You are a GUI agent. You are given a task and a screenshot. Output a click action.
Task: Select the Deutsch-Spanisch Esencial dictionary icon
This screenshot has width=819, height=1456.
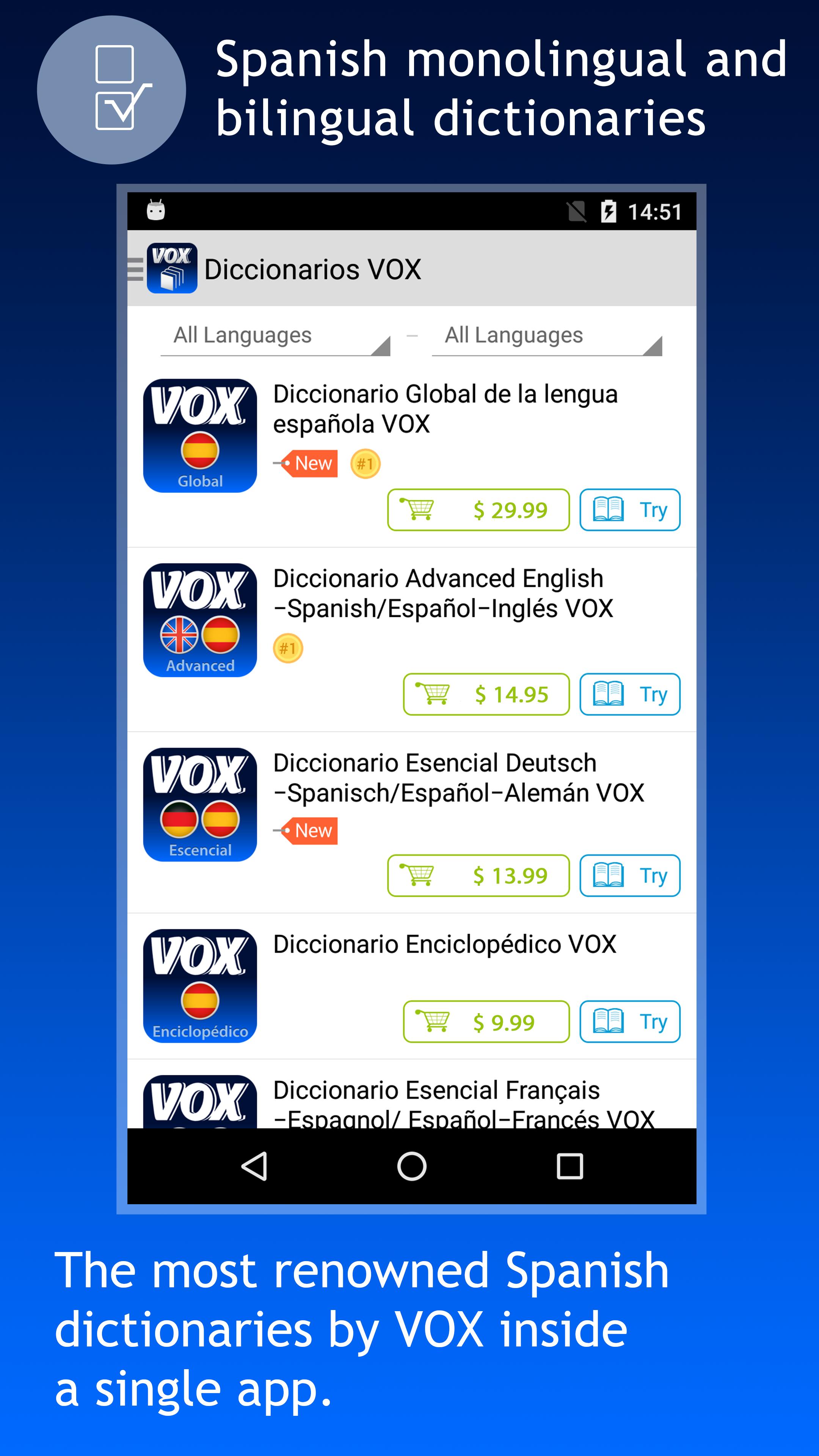click(201, 805)
